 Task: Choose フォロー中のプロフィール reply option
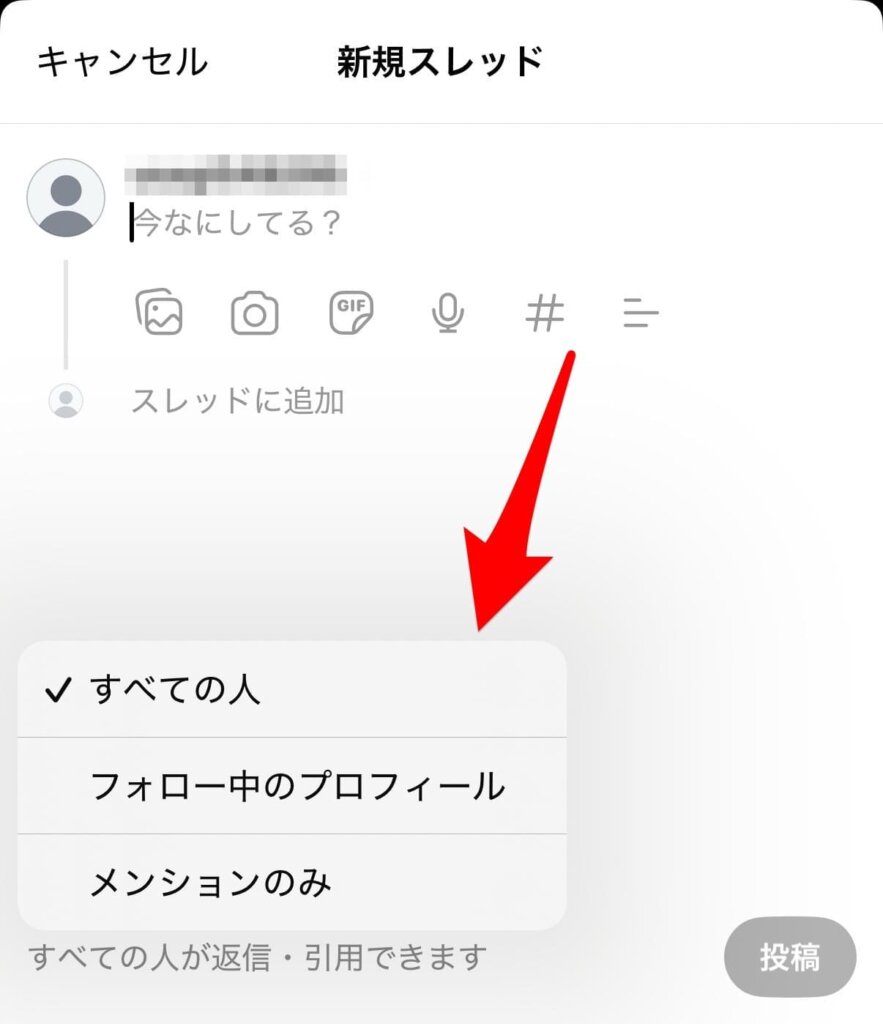coord(297,787)
